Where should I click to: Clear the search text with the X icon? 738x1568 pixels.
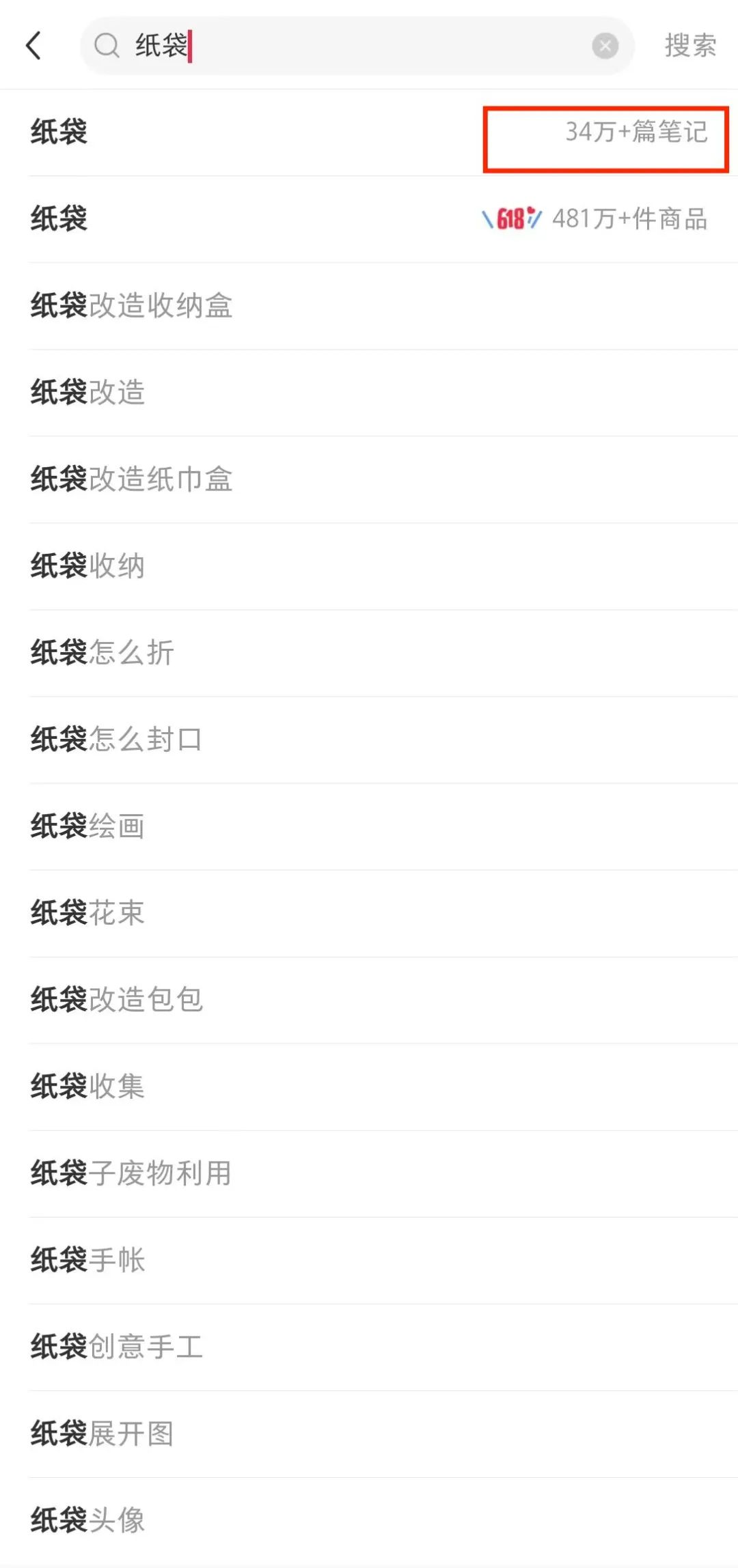click(605, 46)
